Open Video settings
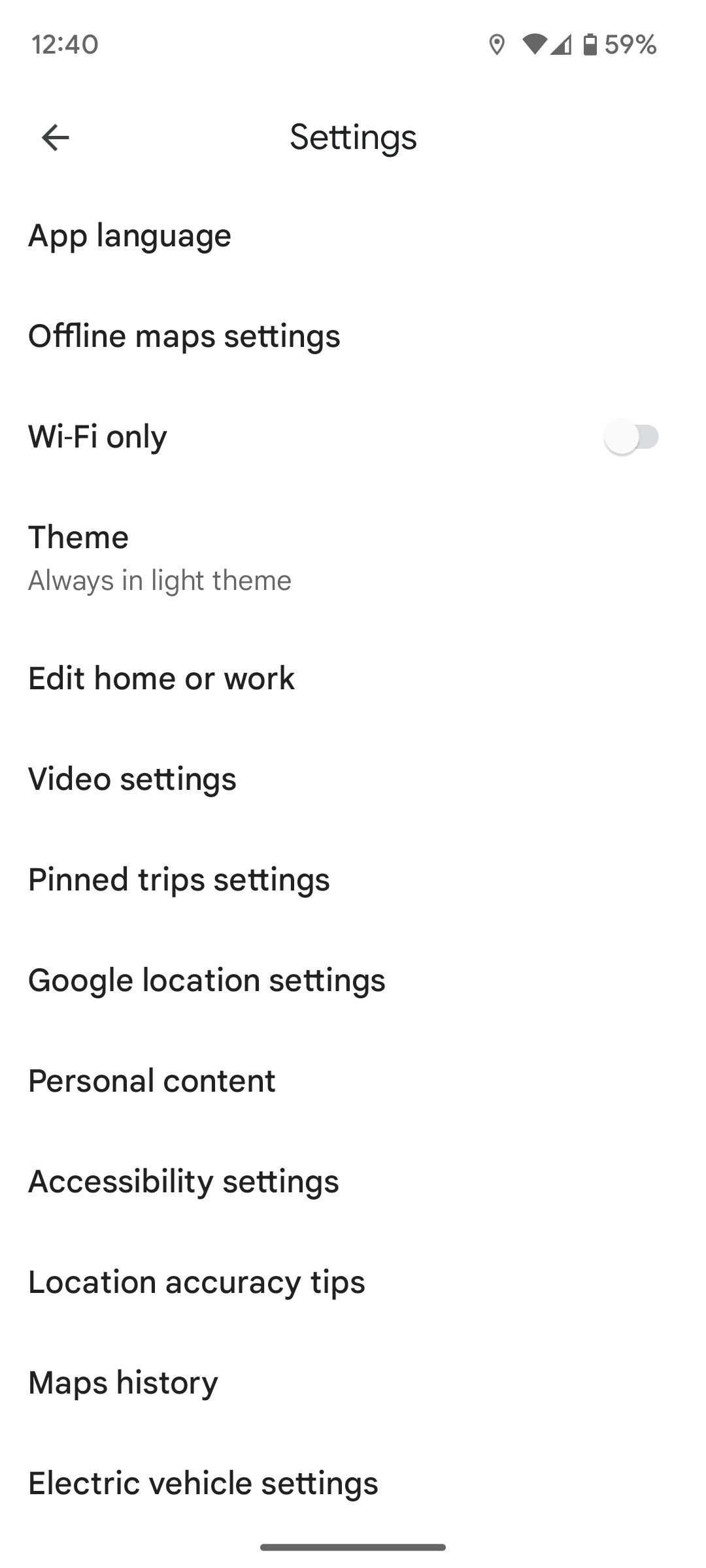 (x=132, y=779)
